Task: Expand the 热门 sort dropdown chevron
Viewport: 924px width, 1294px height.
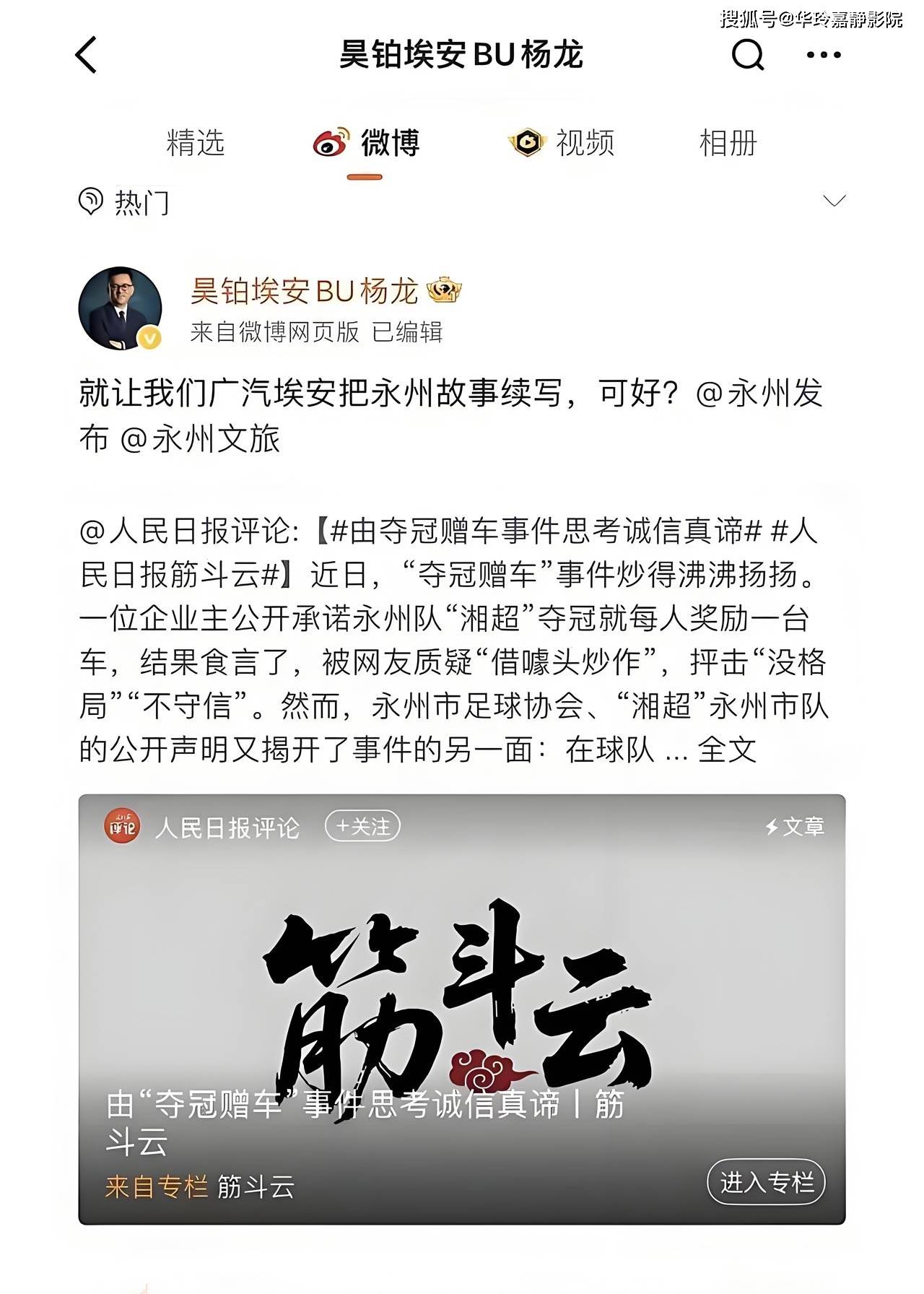Action: tap(834, 201)
